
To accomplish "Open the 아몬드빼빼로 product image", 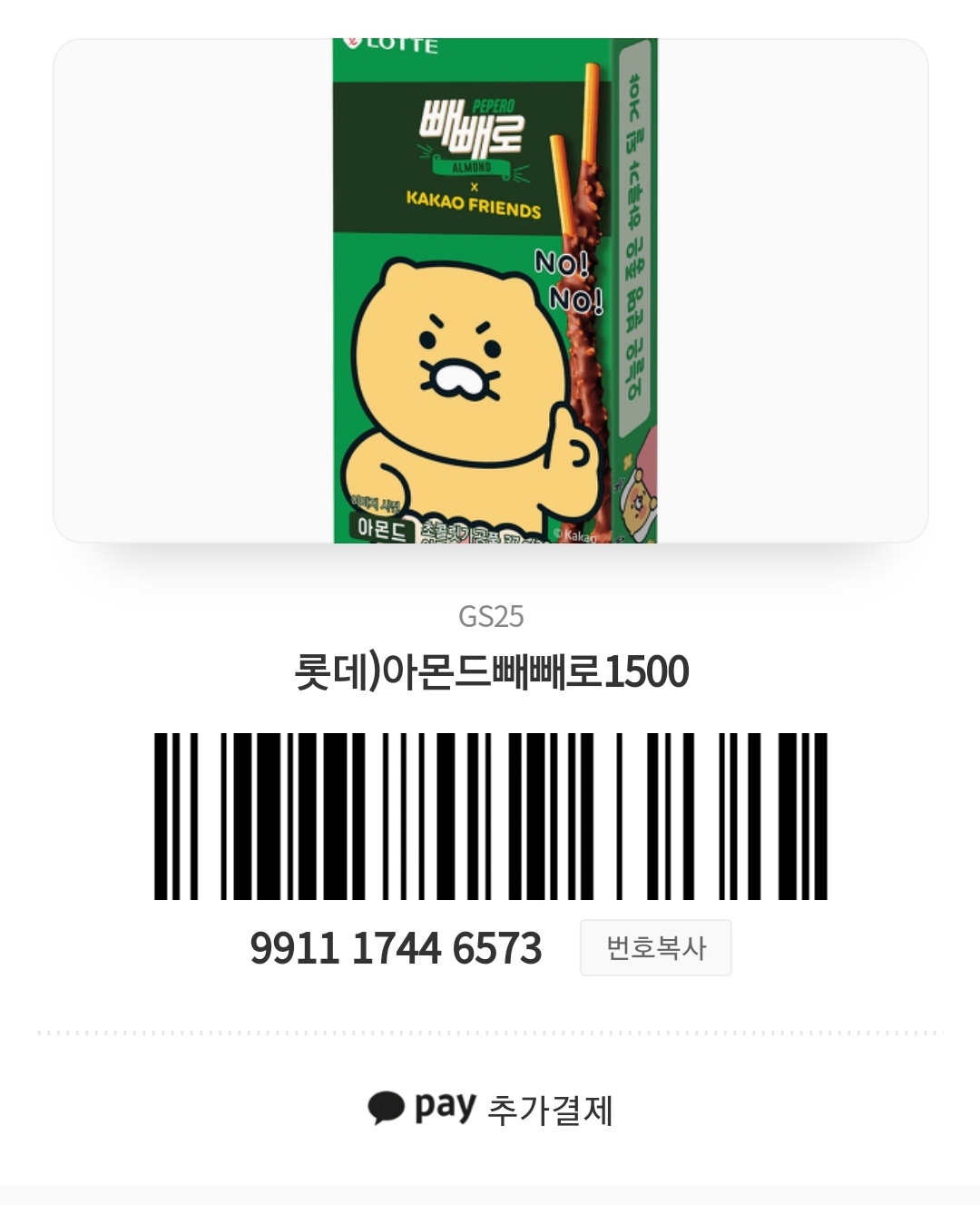I will point(494,290).
